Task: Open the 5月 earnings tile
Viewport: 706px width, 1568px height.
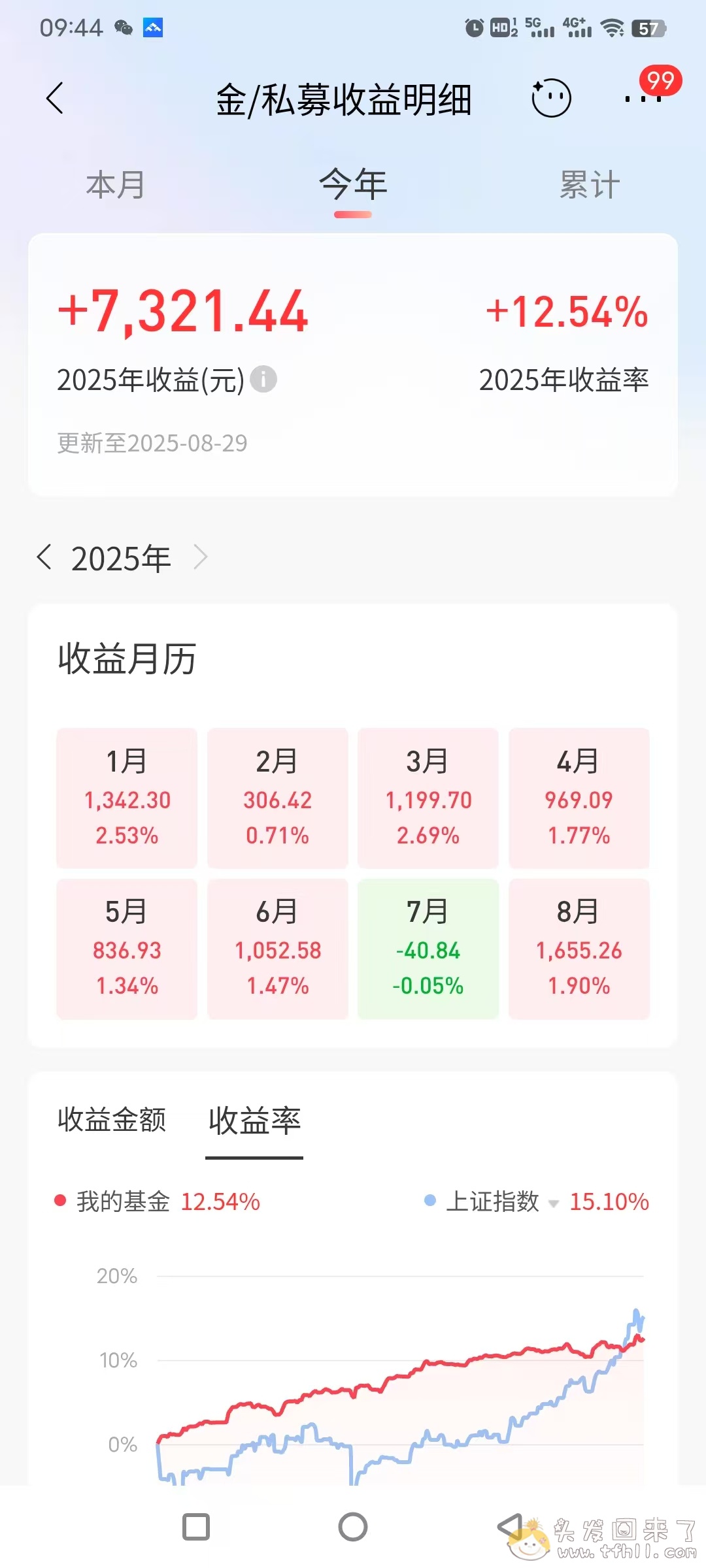Action: [x=127, y=949]
